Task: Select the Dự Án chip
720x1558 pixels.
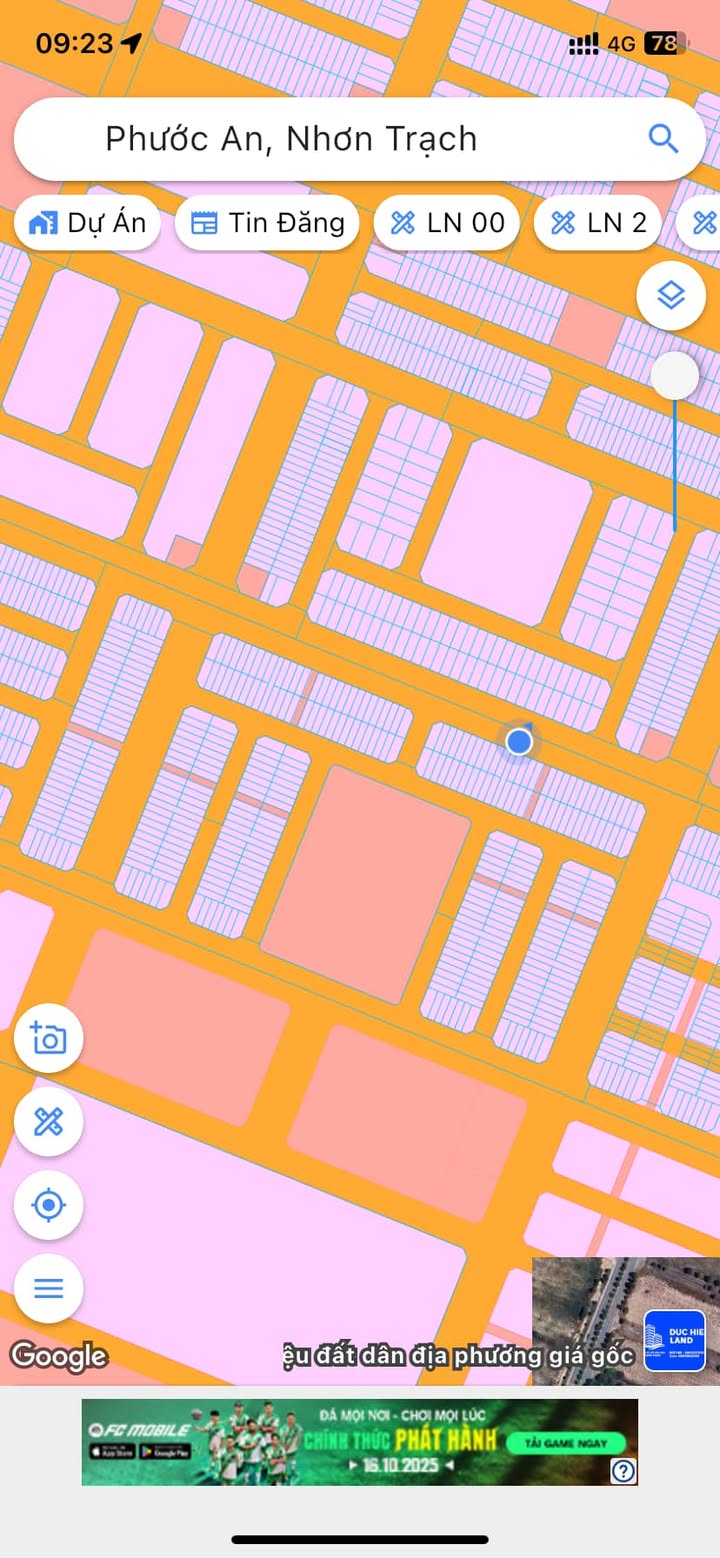Action: 87,223
